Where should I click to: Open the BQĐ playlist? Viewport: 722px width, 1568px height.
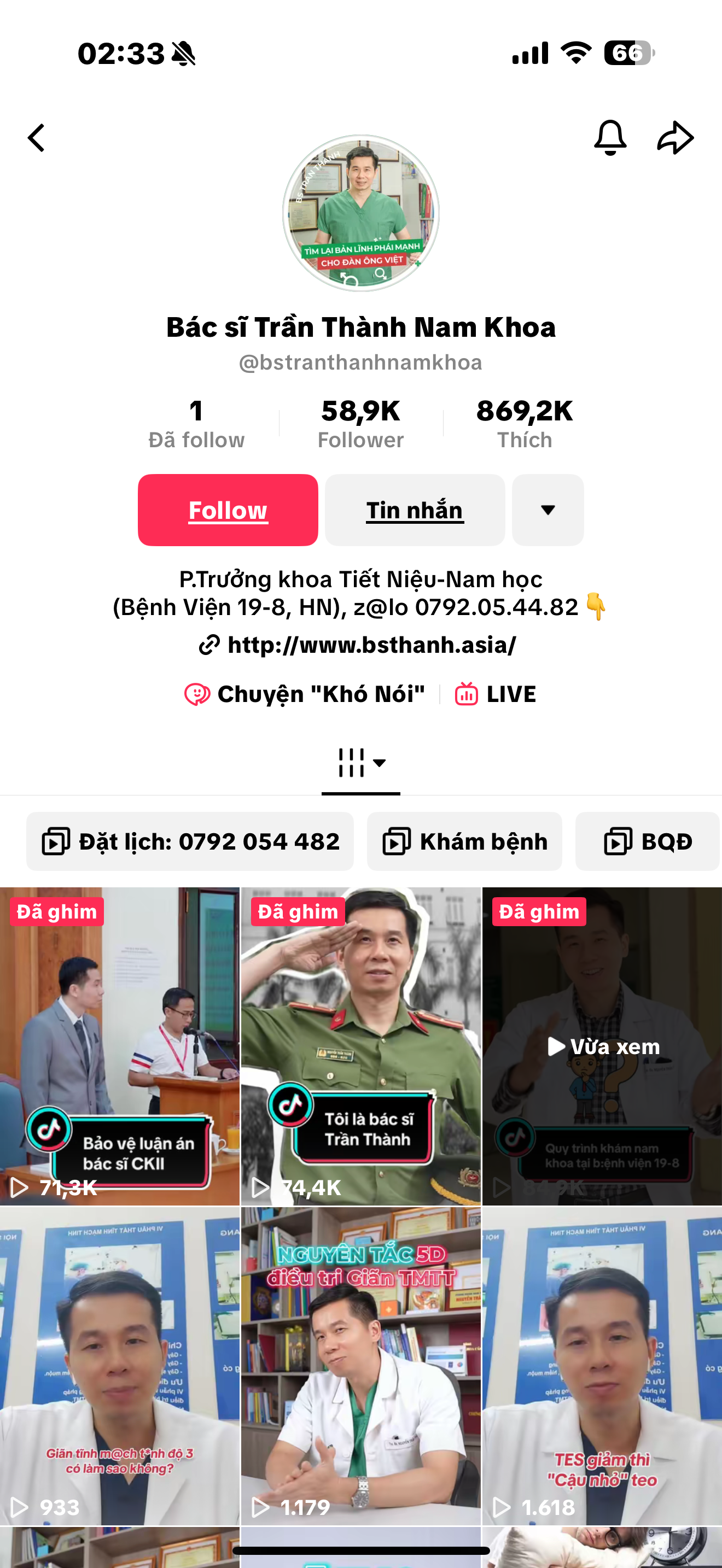(x=647, y=841)
